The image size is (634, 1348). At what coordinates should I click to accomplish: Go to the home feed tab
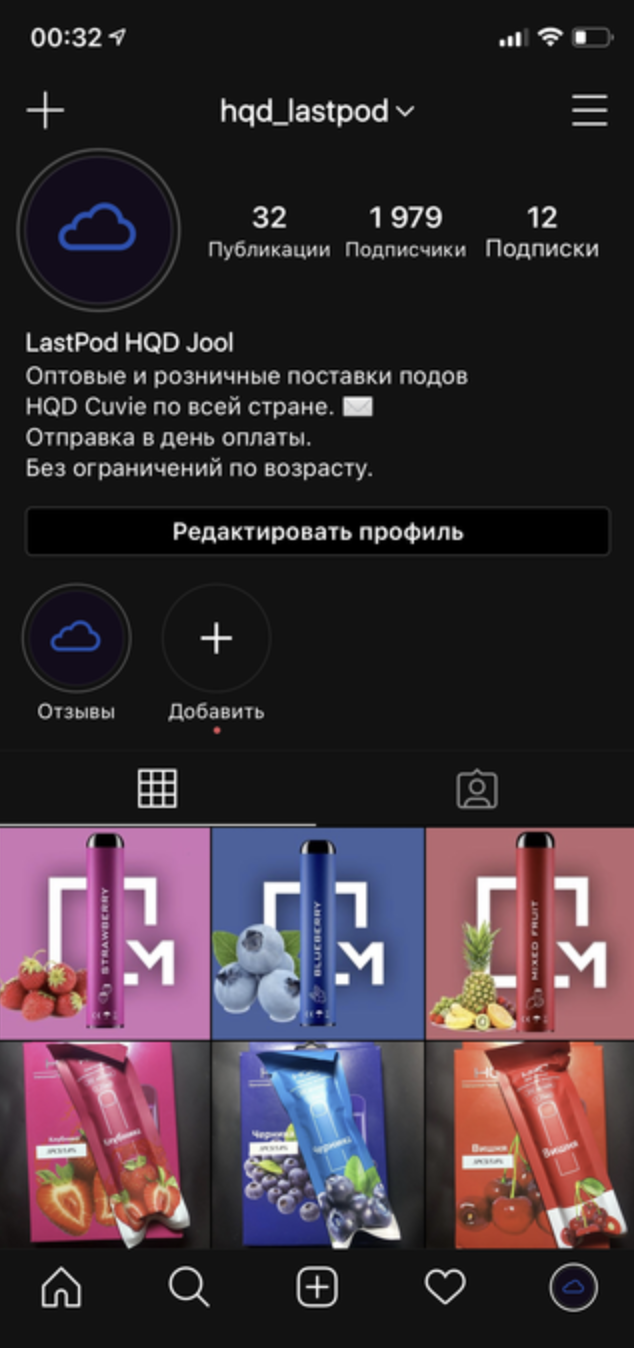click(x=61, y=1288)
